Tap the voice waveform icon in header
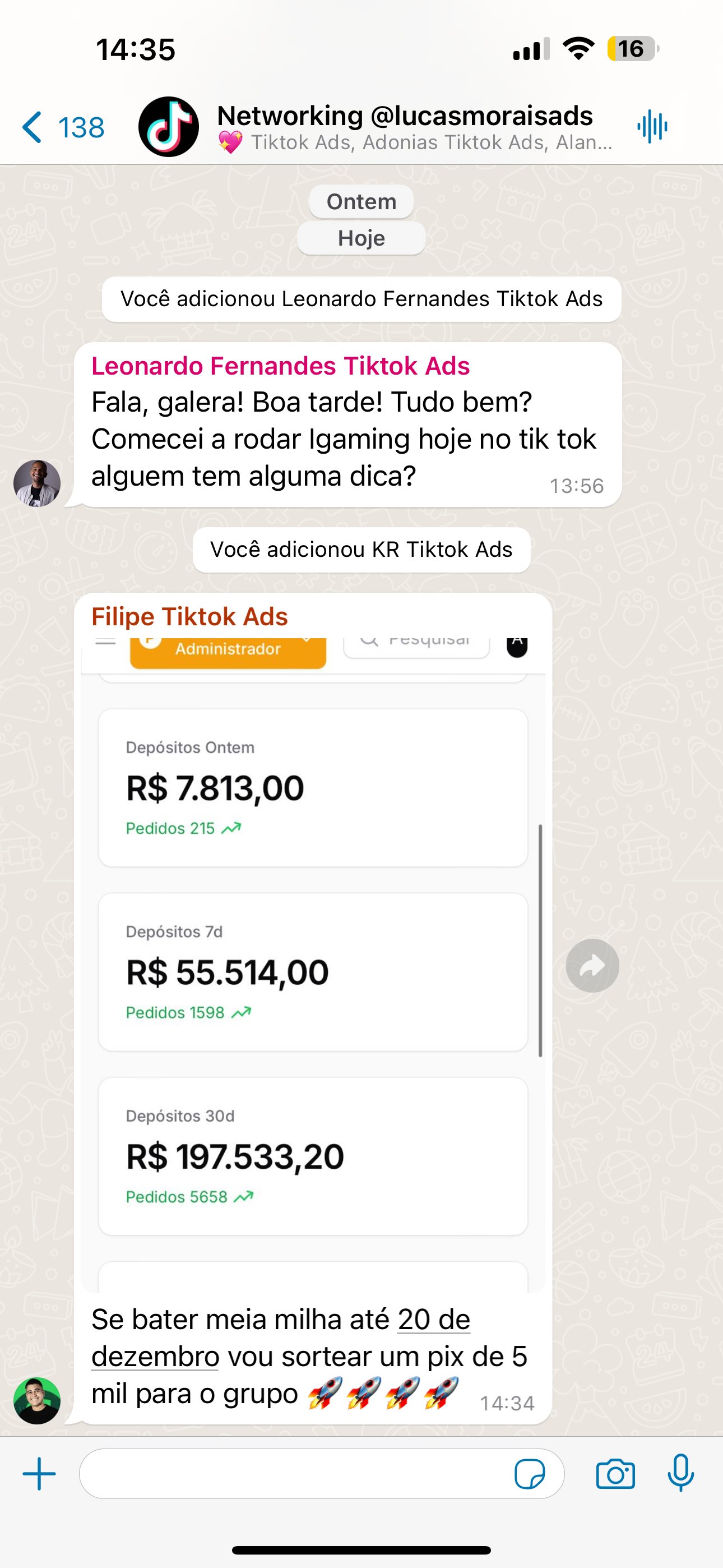The width and height of the screenshot is (723, 1568). pyautogui.click(x=651, y=126)
